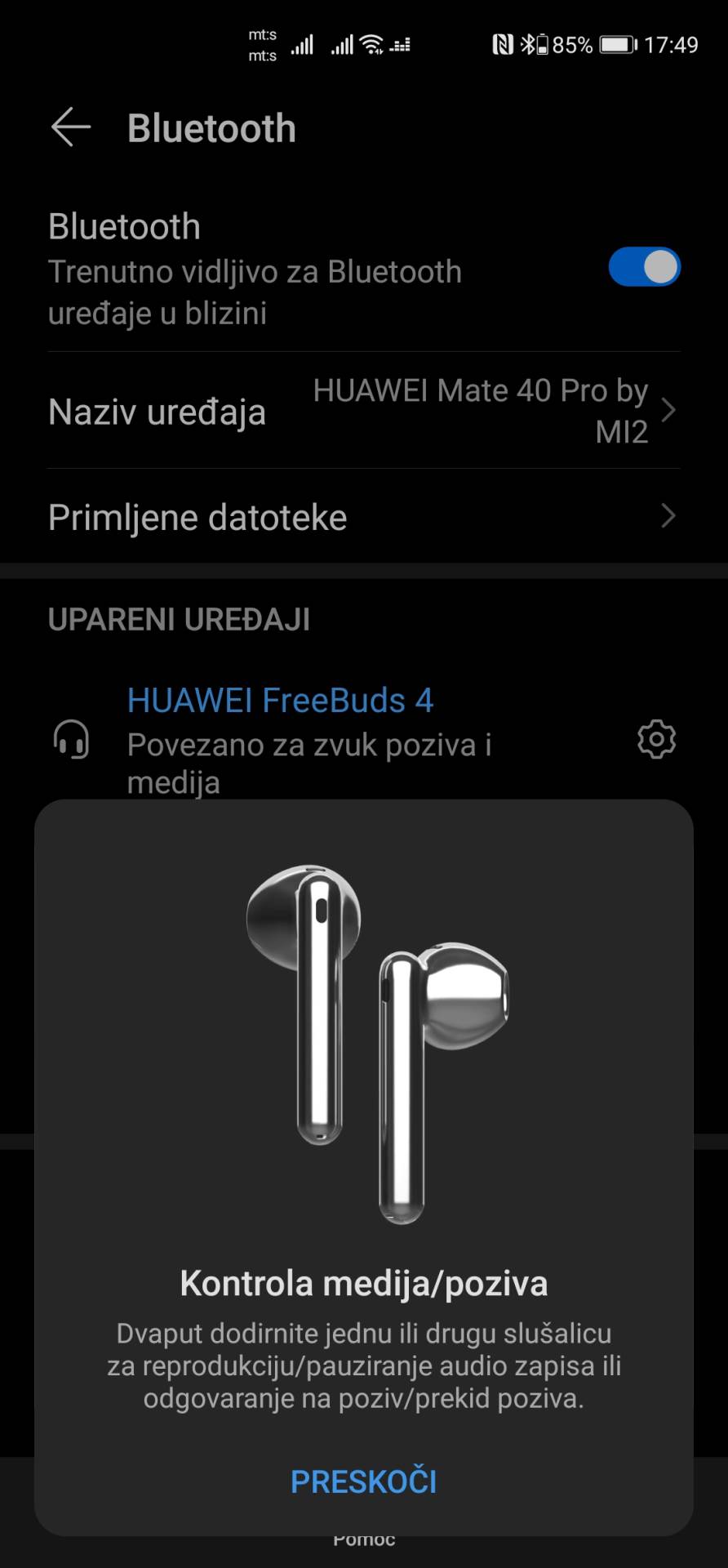Tap the device name HUAWEI Mate 40 Pro by MI2
This screenshot has width=728, height=1568.
[482, 411]
